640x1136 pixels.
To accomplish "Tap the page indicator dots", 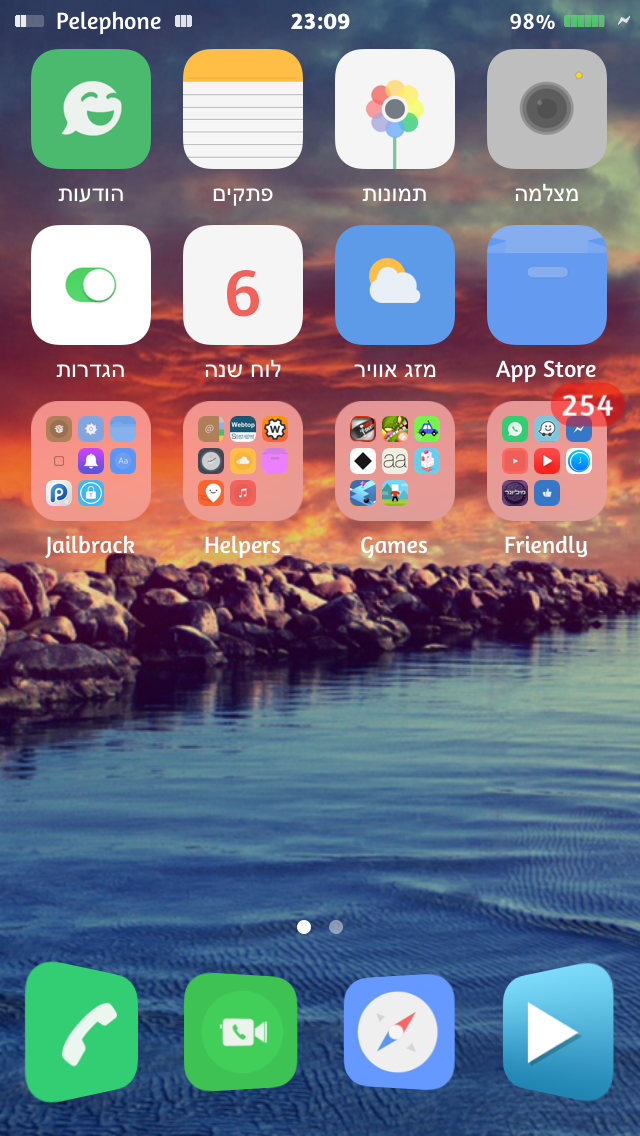I will [x=320, y=927].
